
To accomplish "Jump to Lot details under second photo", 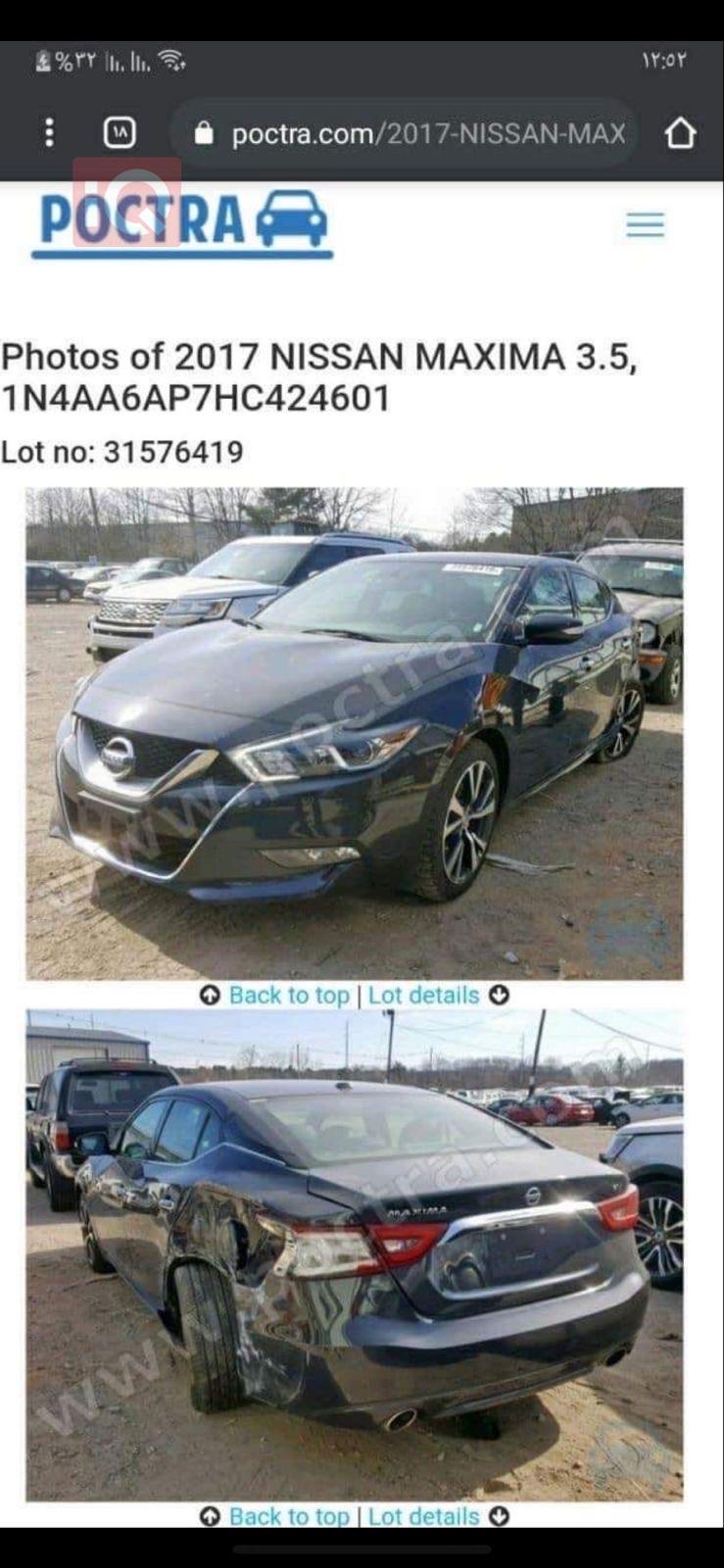I will pyautogui.click(x=424, y=1516).
